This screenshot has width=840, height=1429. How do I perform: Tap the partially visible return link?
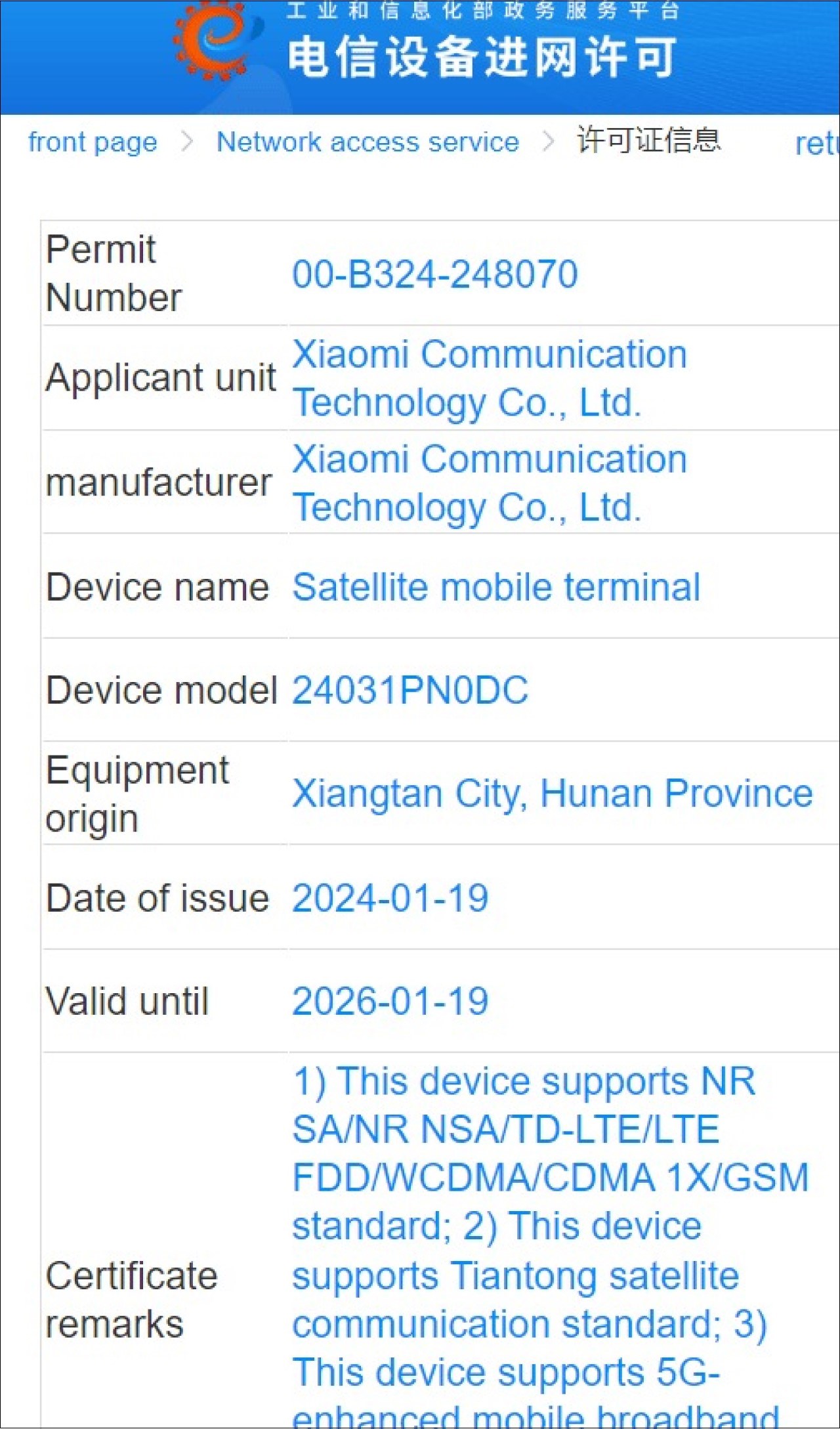(x=816, y=144)
